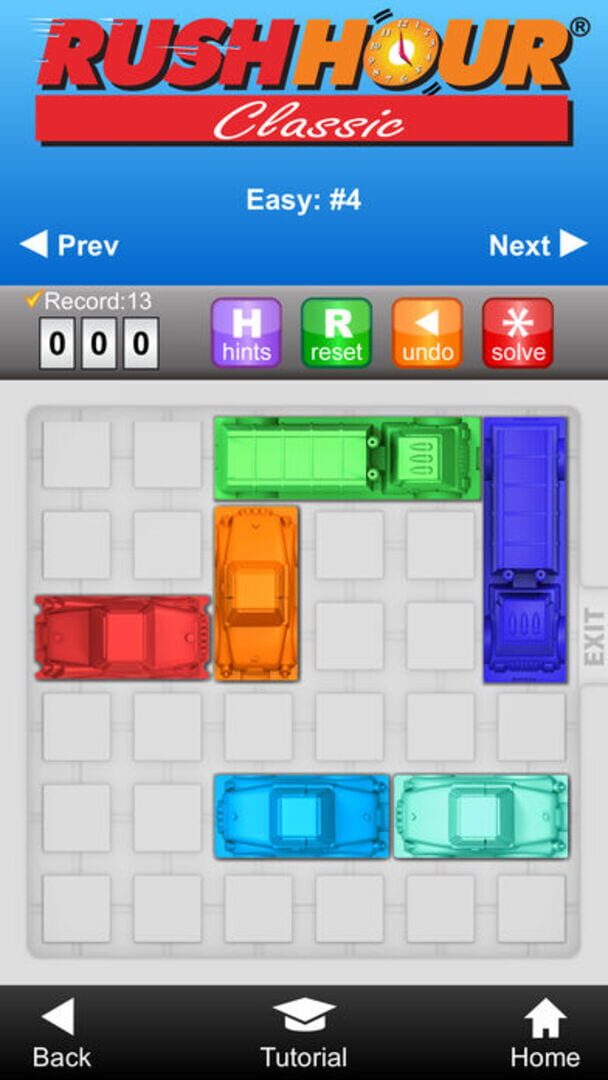Go Back from the bottom bar
This screenshot has width=608, height=1080.
click(x=61, y=1035)
